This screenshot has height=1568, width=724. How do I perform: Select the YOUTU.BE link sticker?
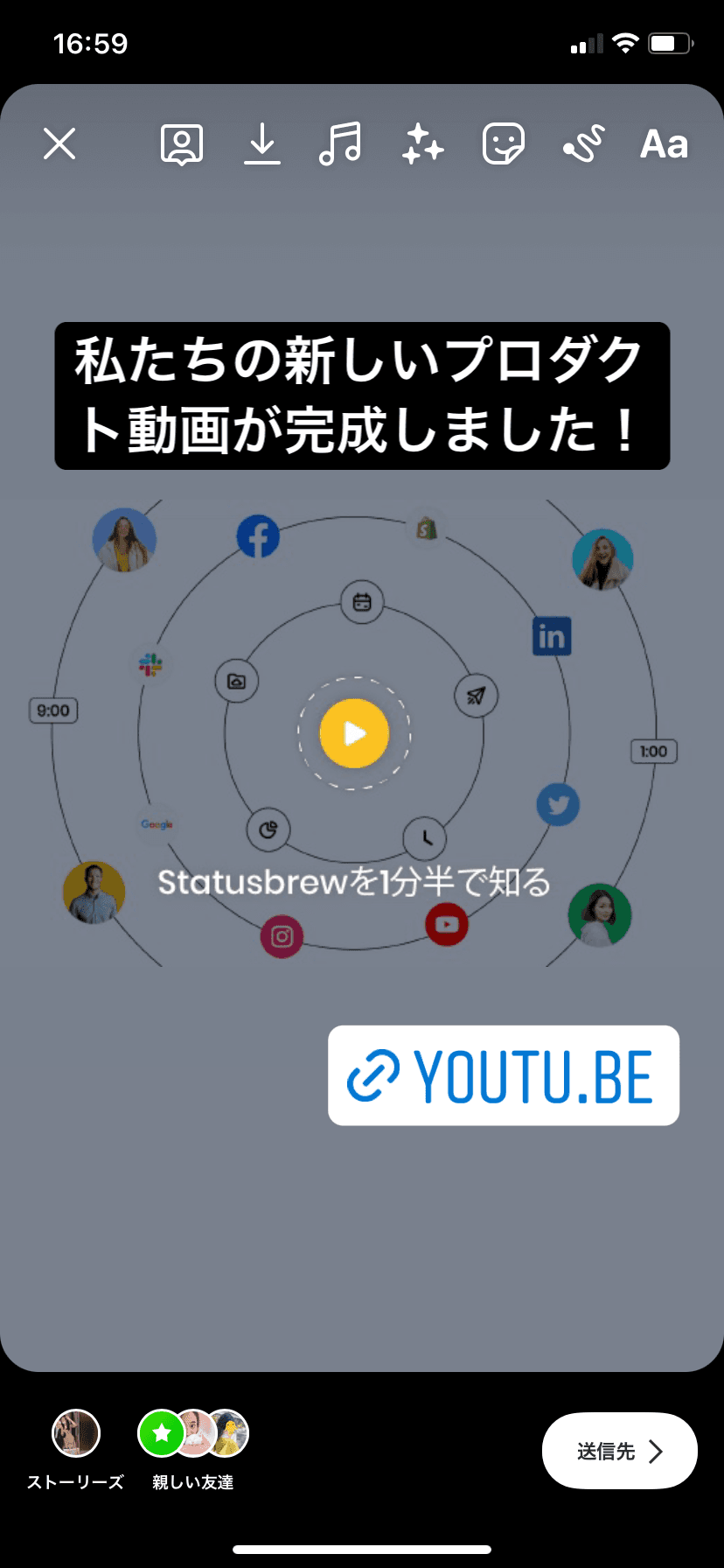tap(504, 1075)
